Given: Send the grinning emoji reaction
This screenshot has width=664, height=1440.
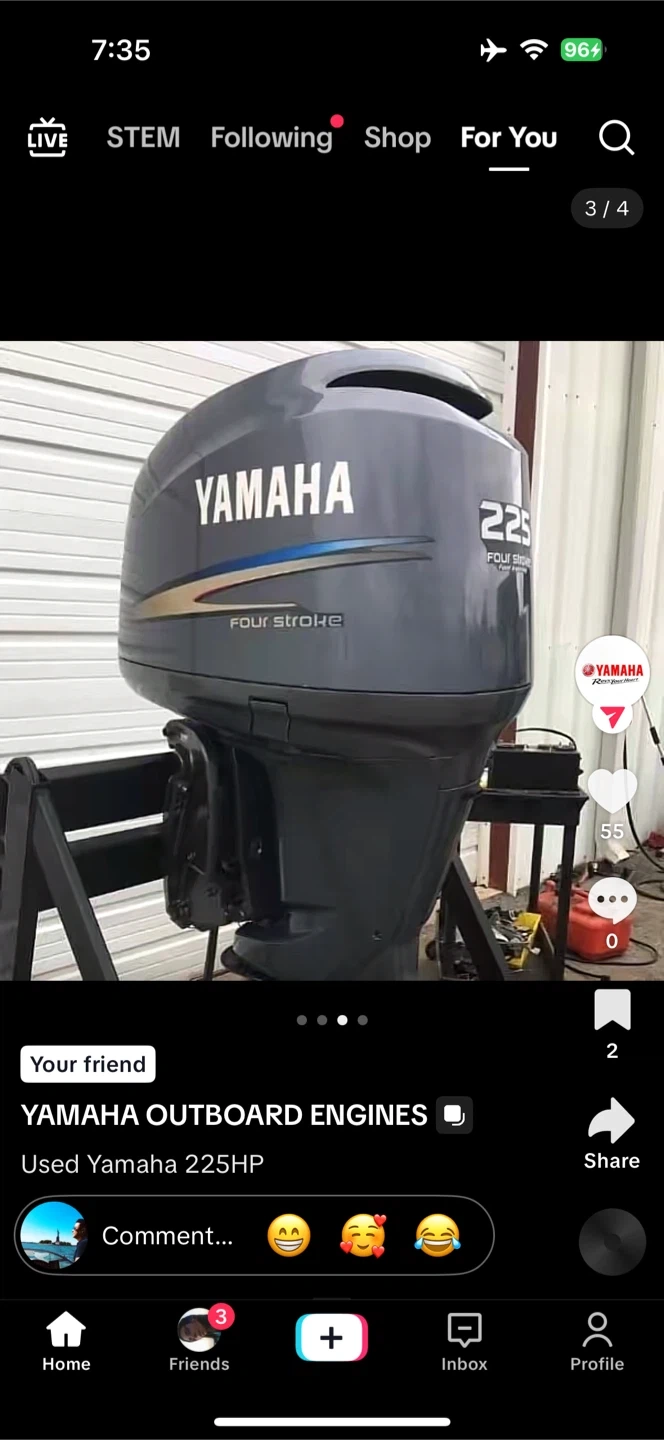Looking at the screenshot, I should click(x=289, y=1236).
